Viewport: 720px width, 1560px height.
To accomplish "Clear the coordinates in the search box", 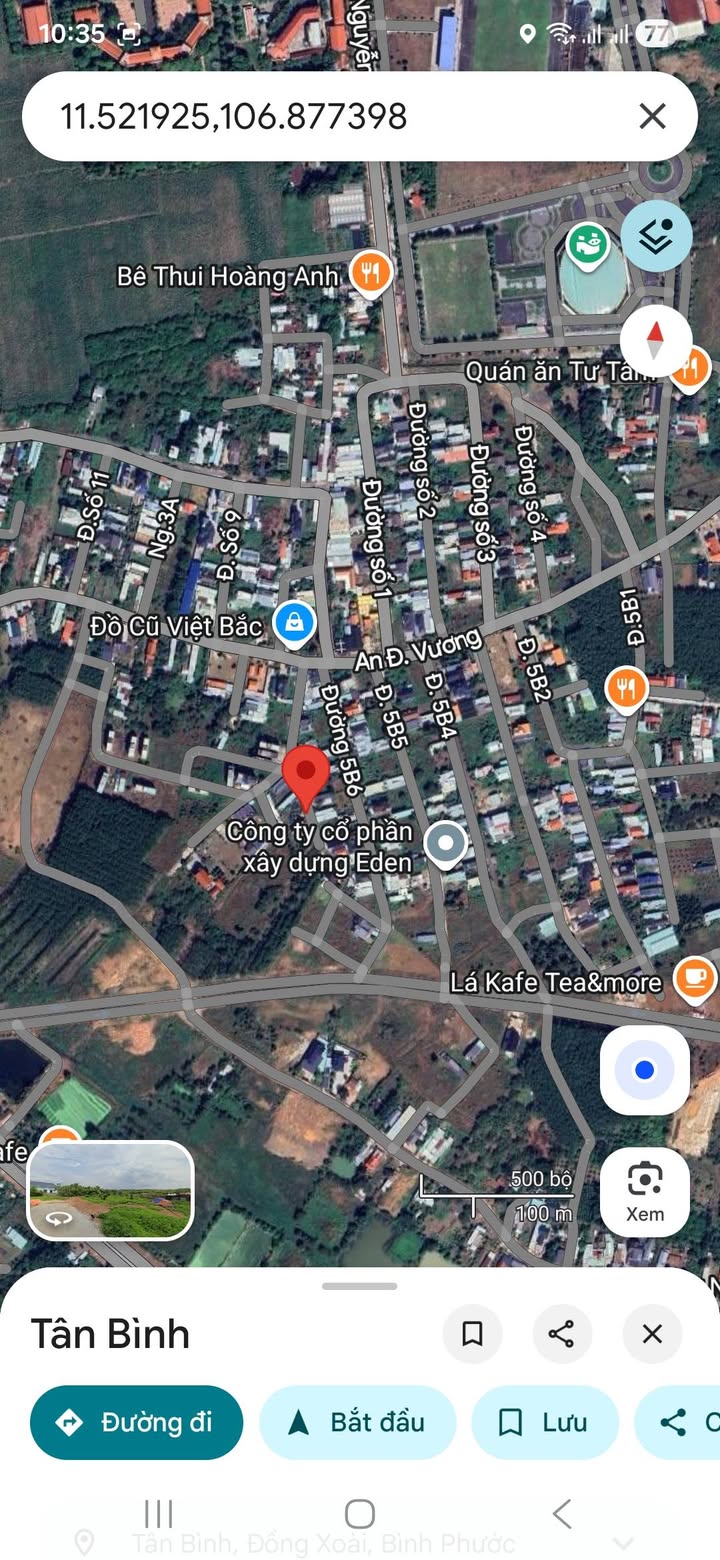I will click(652, 117).
